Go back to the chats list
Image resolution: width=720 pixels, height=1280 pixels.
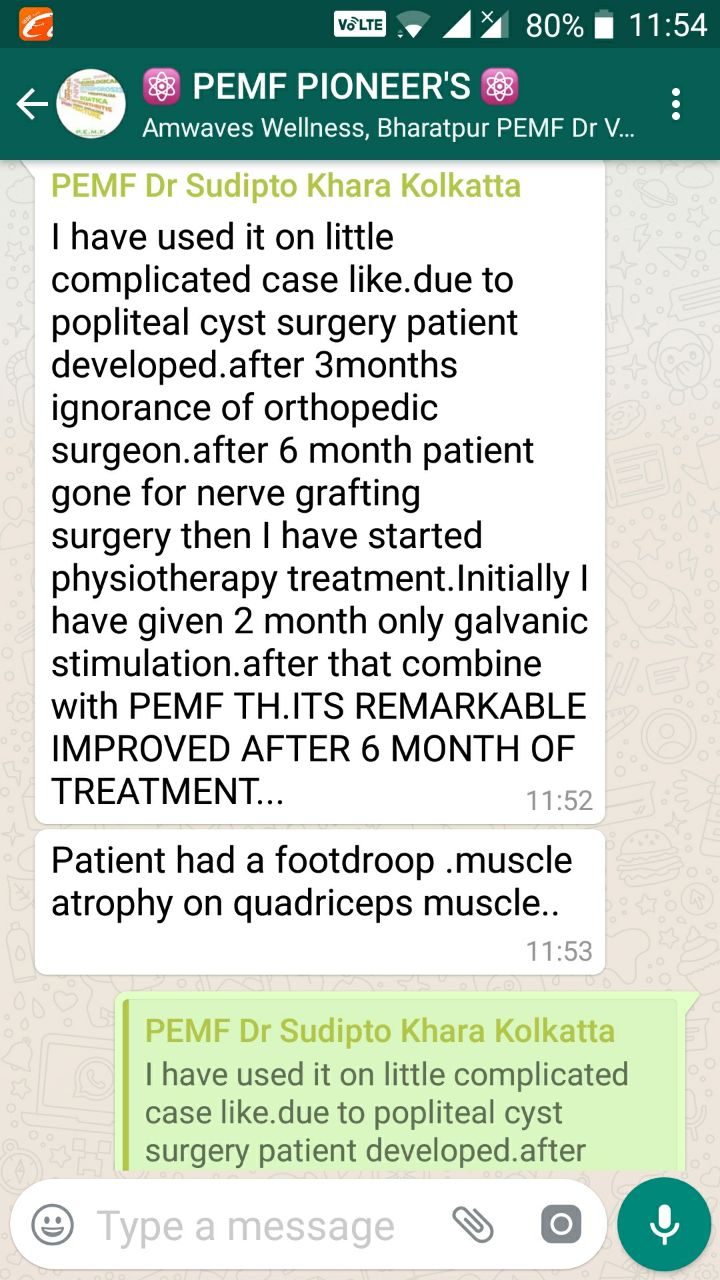(31, 104)
